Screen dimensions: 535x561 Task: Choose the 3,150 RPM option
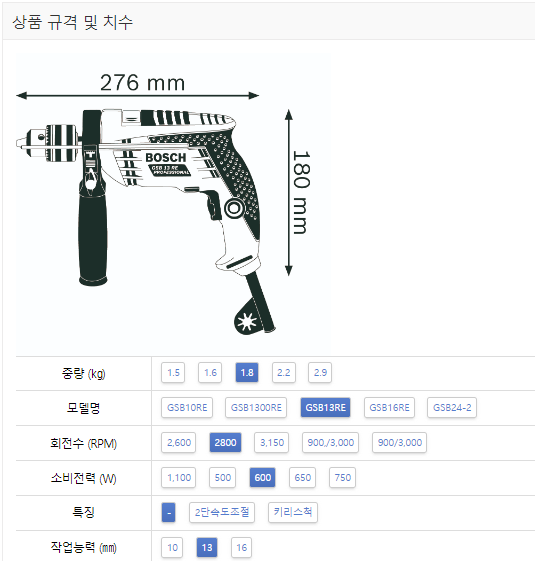click(272, 443)
